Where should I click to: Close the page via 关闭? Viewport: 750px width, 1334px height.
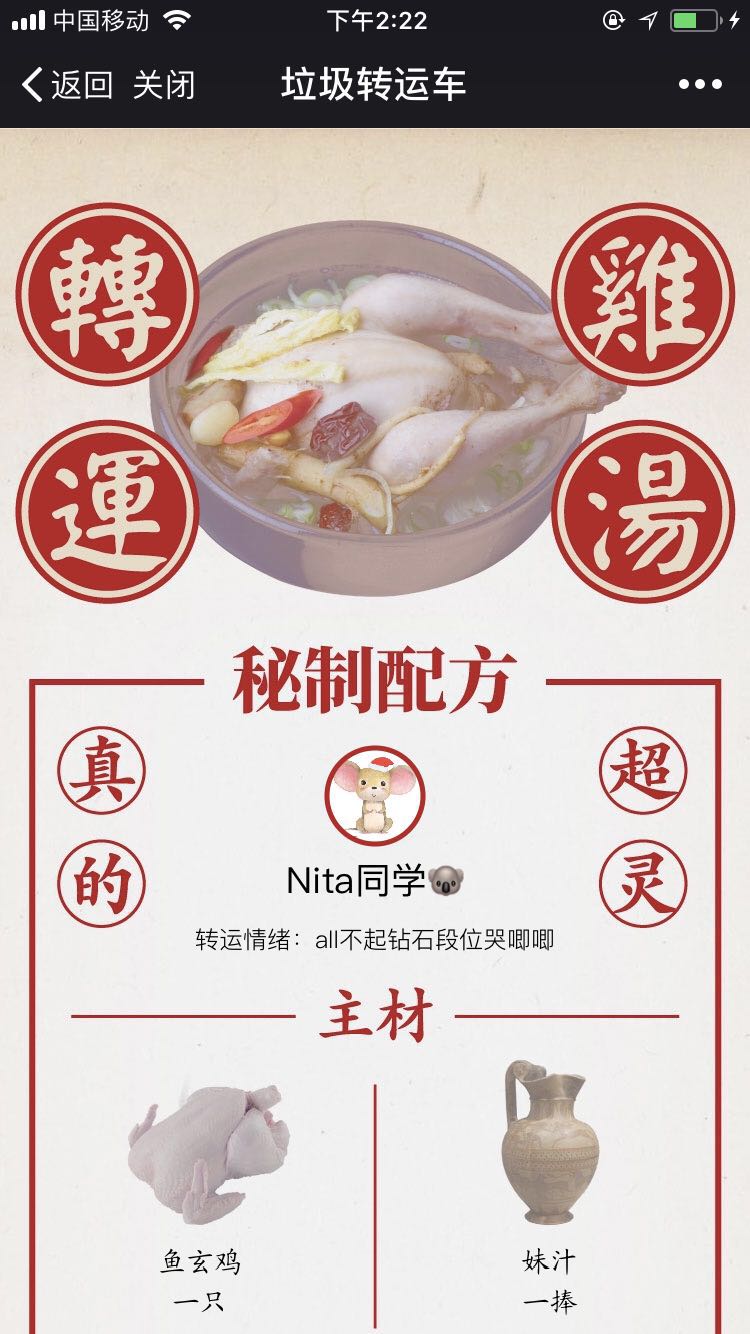click(x=164, y=85)
